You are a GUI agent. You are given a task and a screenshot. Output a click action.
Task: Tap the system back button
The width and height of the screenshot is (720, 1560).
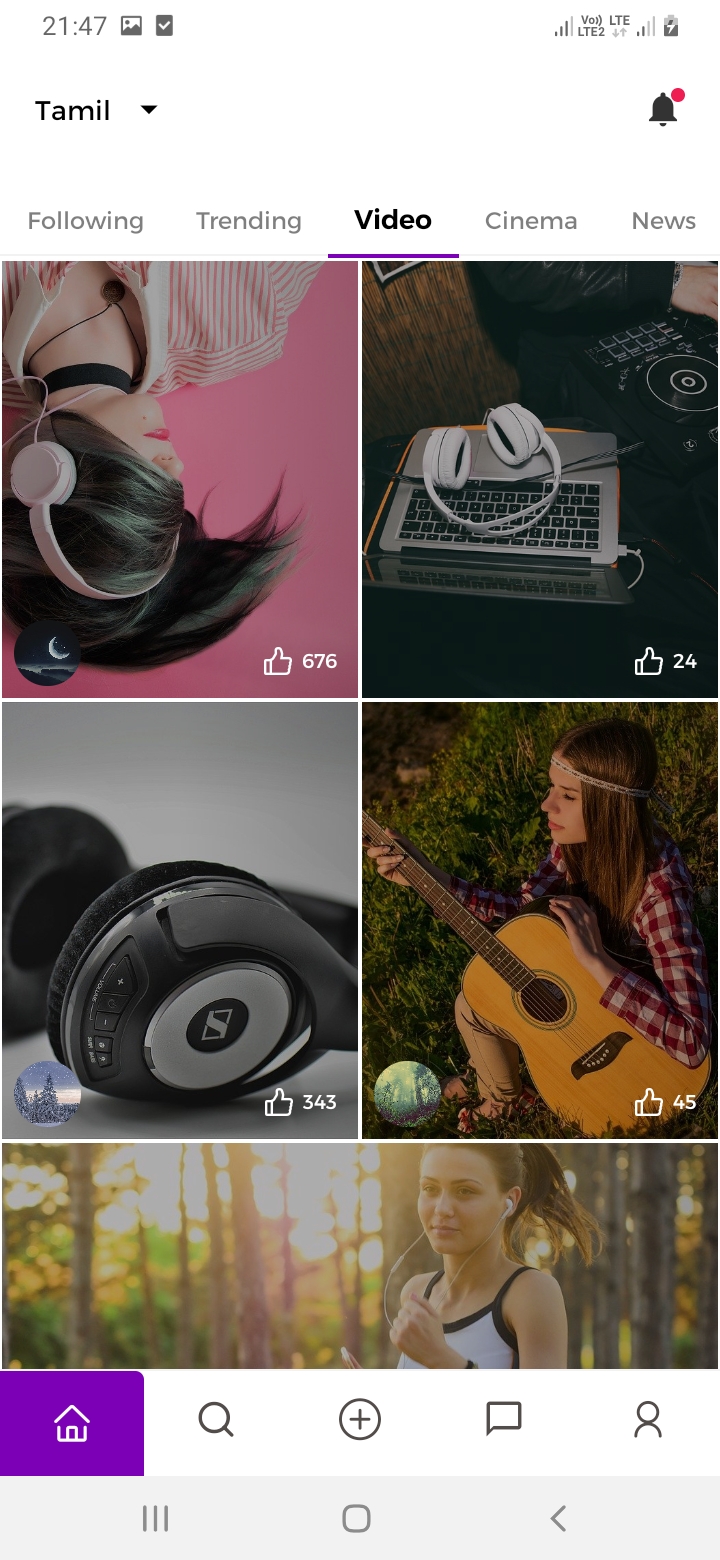coord(558,1518)
